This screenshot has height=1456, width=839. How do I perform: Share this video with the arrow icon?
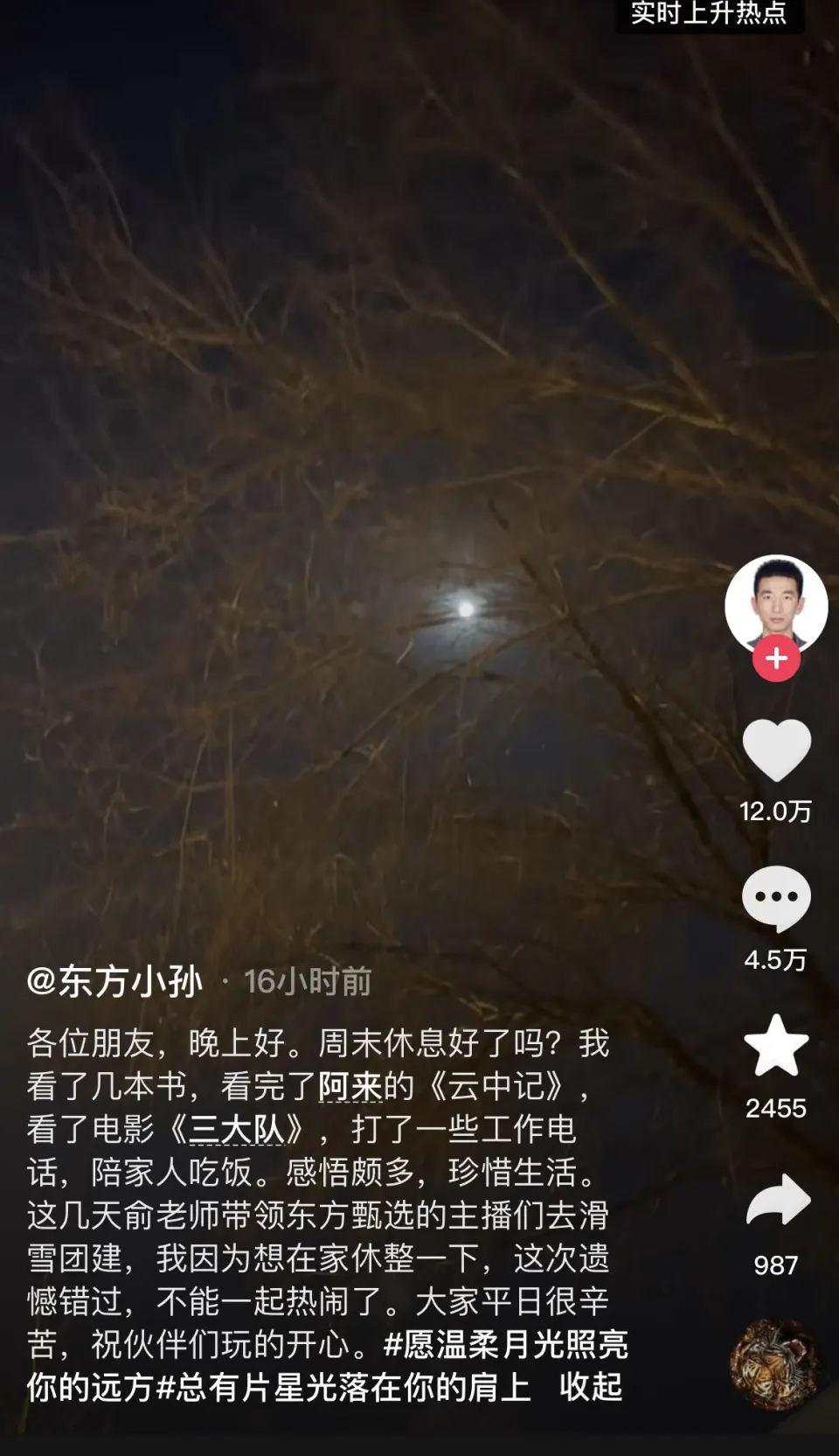[776, 1200]
